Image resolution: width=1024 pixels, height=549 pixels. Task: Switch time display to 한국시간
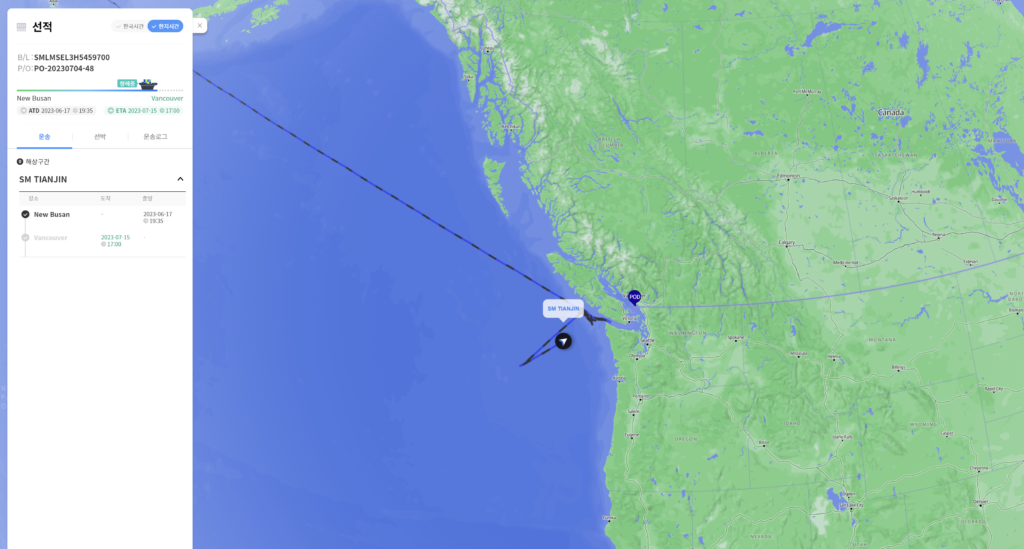pos(129,26)
